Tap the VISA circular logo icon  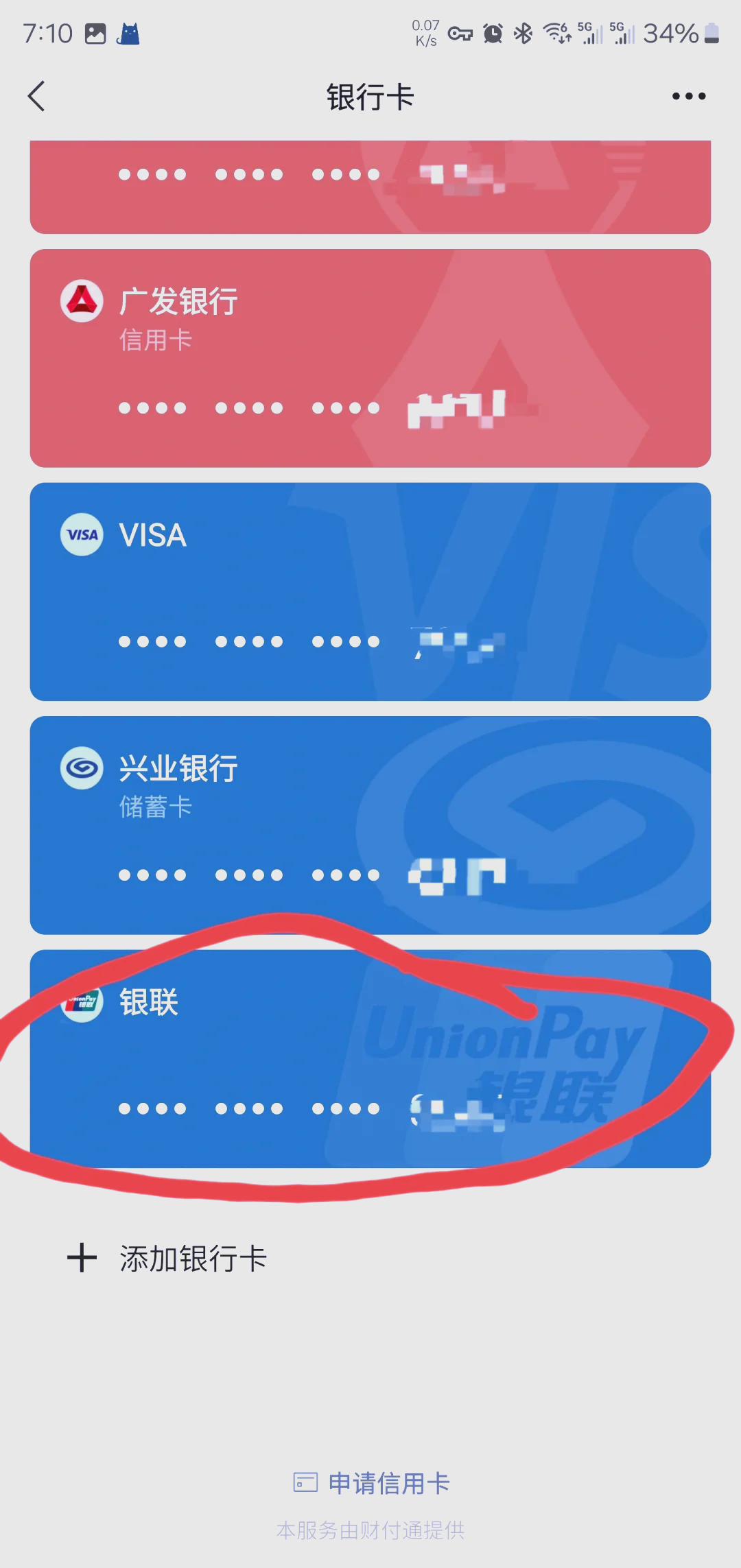(x=81, y=534)
